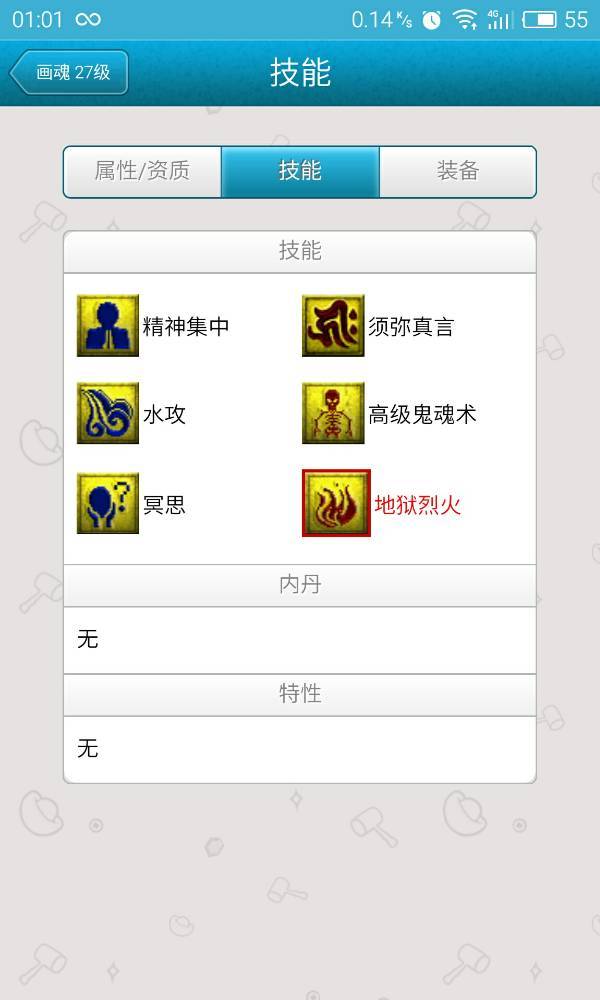
Task: Switch to the 装备 tab
Action: (458, 171)
